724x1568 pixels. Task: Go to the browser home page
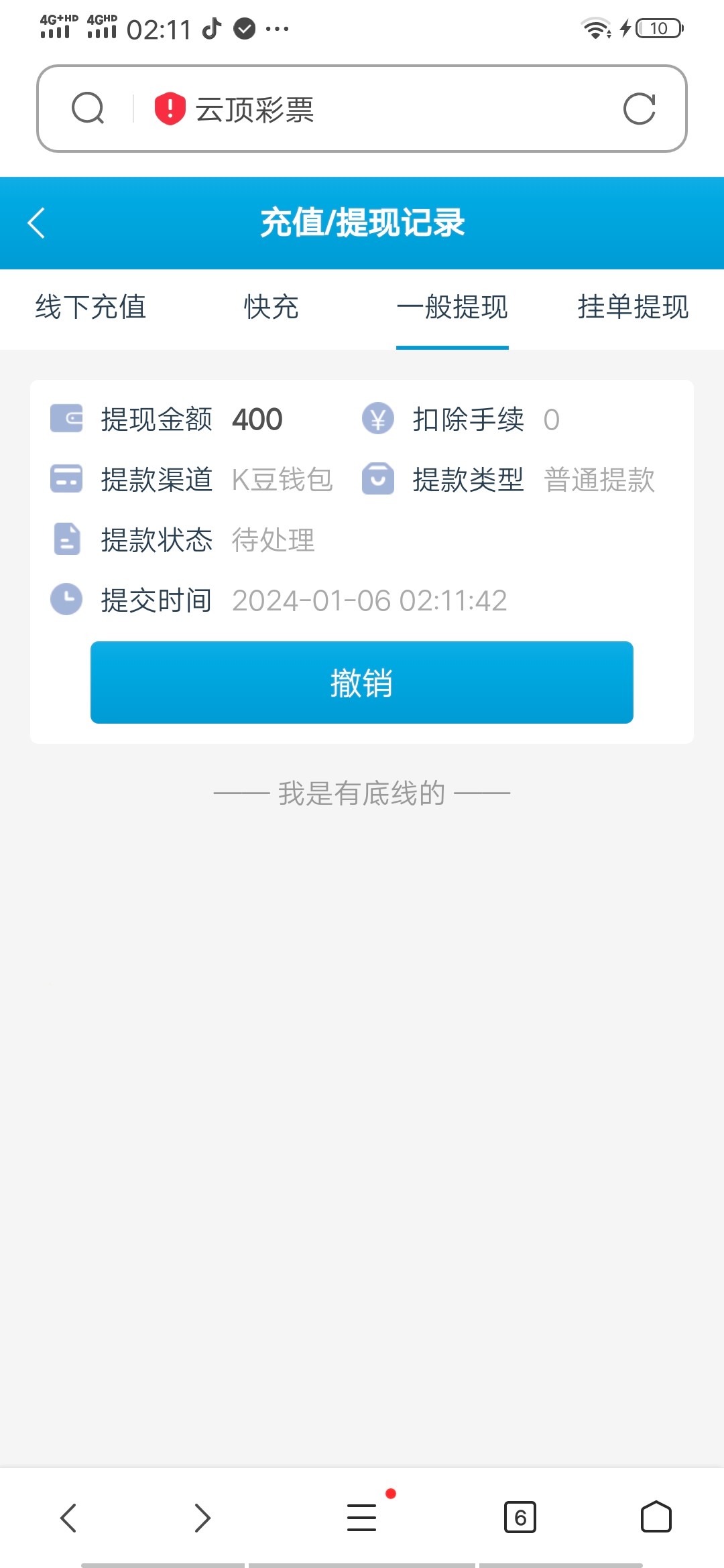[656, 1518]
